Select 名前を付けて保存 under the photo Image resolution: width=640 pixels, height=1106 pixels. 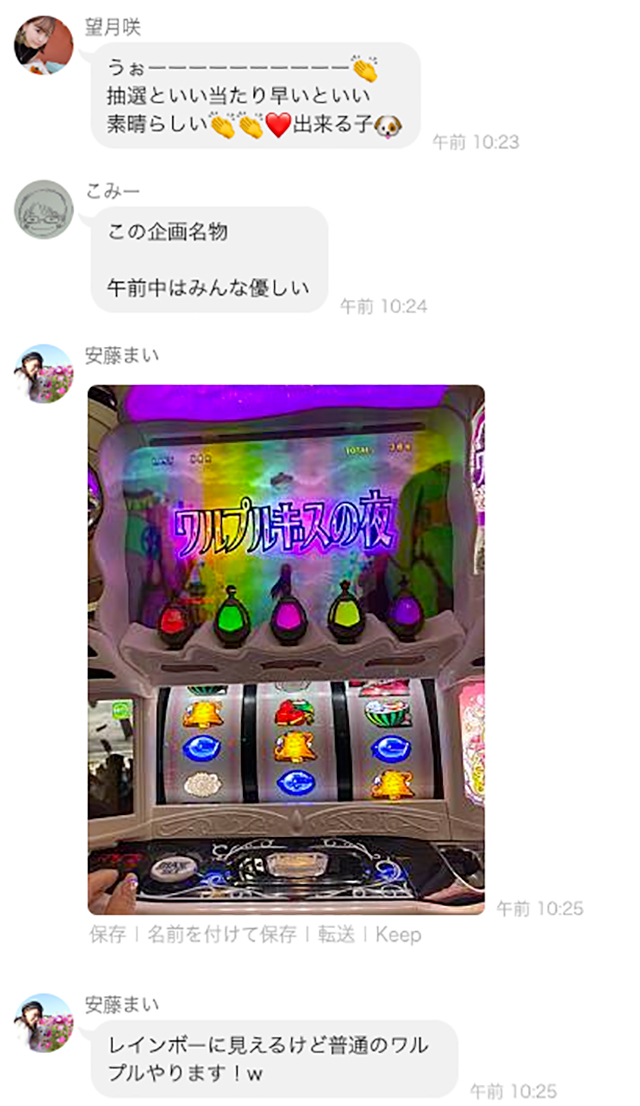222,934
